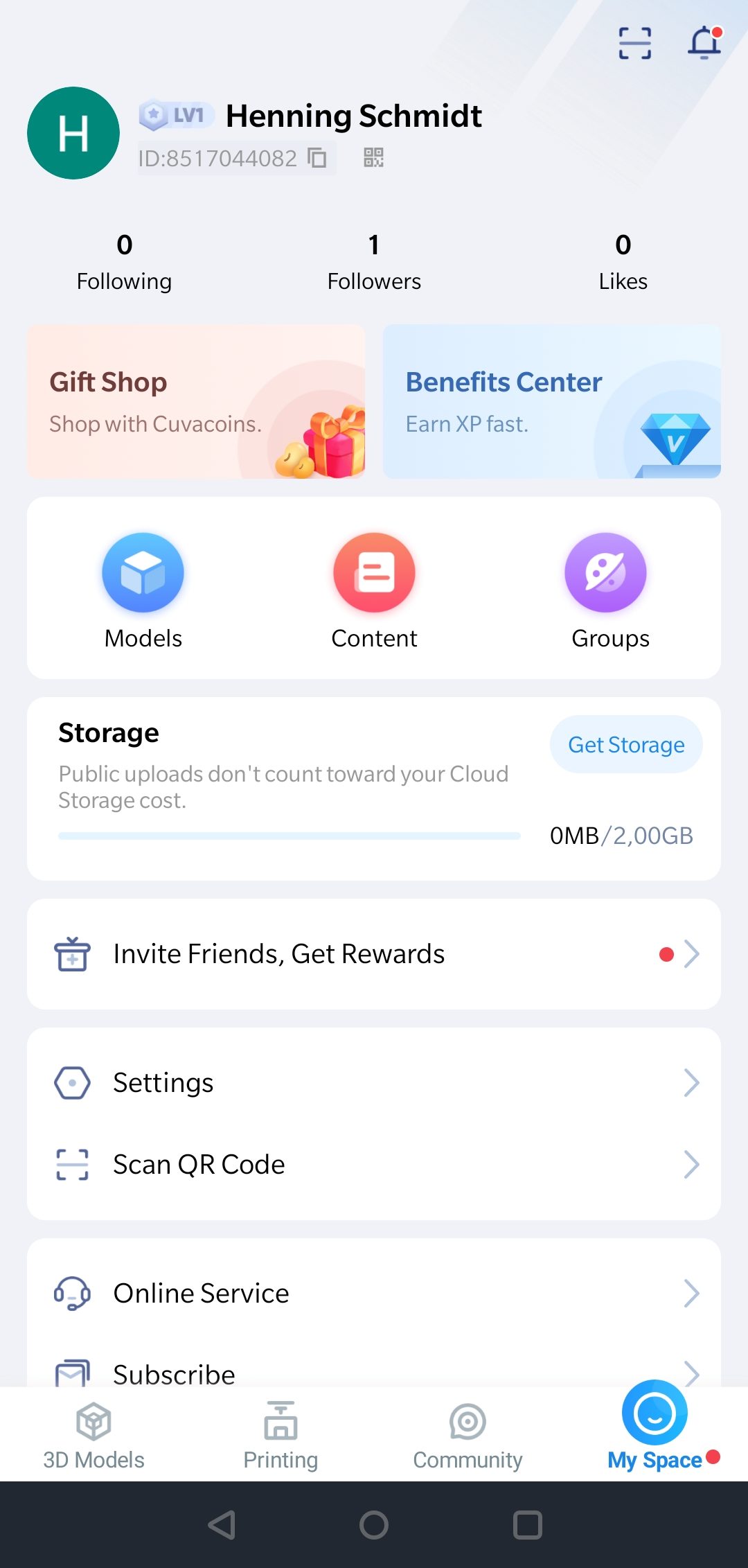The image size is (748, 1568).
Task: Open Settings
Action: pyautogui.click(x=374, y=1083)
